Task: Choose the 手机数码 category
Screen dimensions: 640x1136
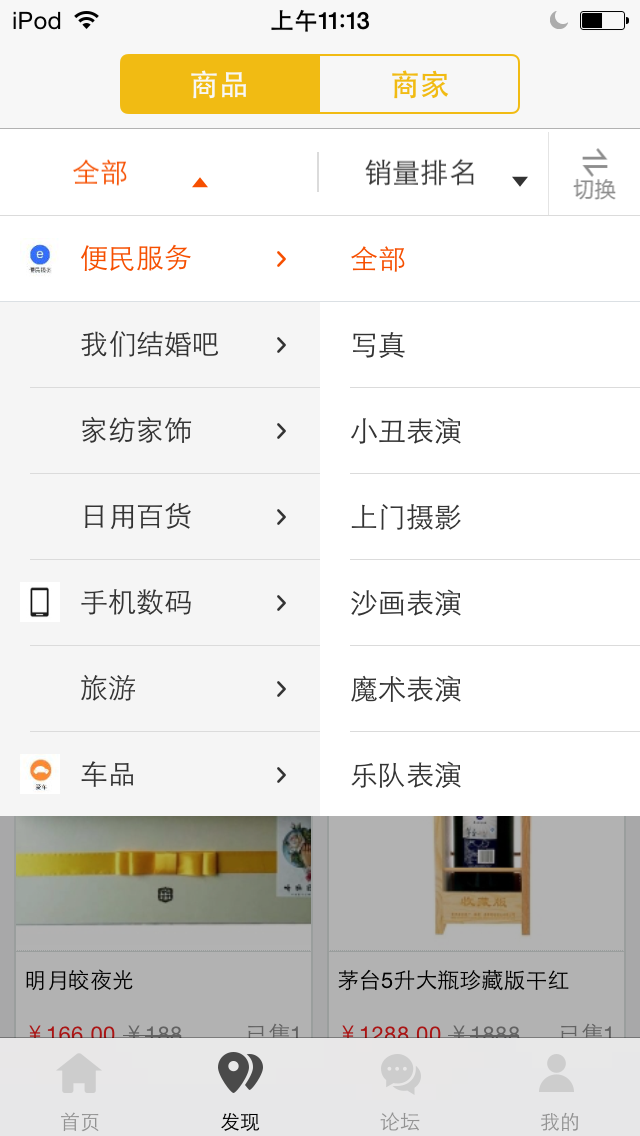Action: (x=160, y=603)
